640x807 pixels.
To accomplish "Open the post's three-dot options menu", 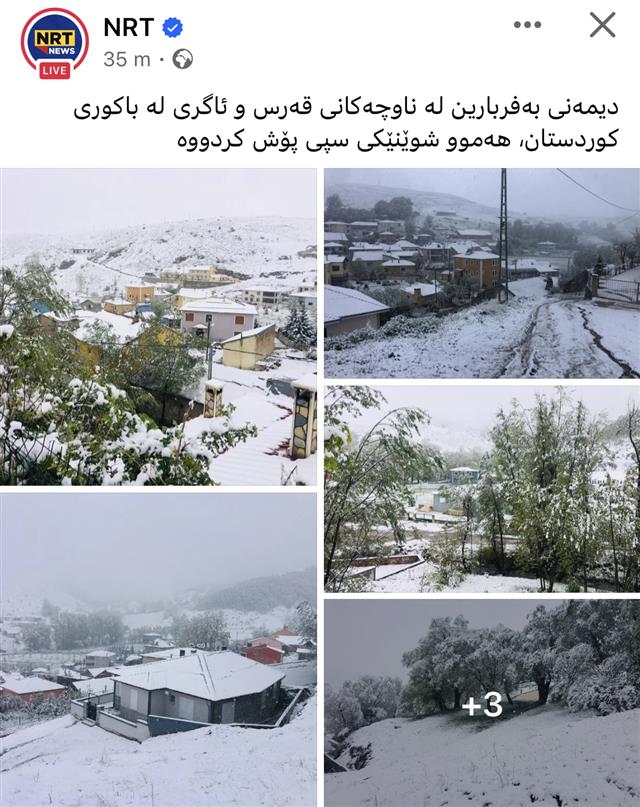I will [x=527, y=25].
